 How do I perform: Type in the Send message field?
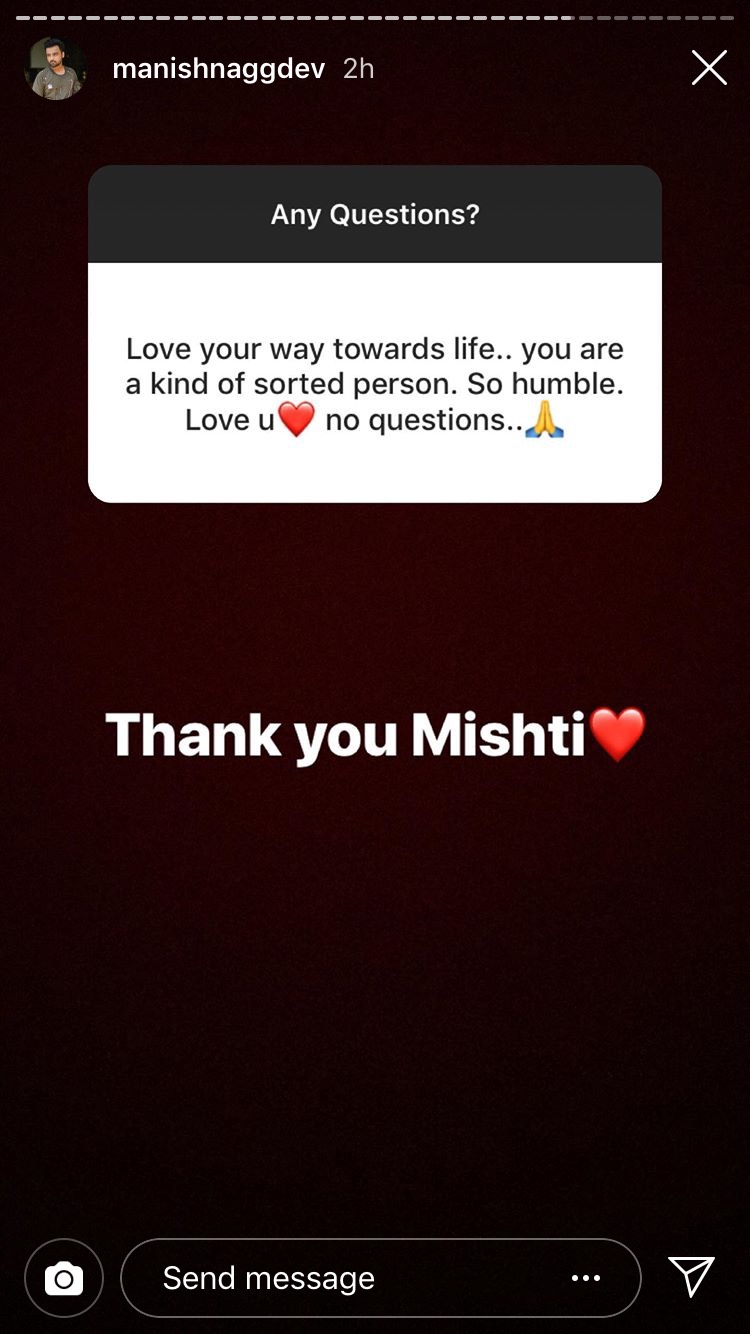click(340, 1278)
